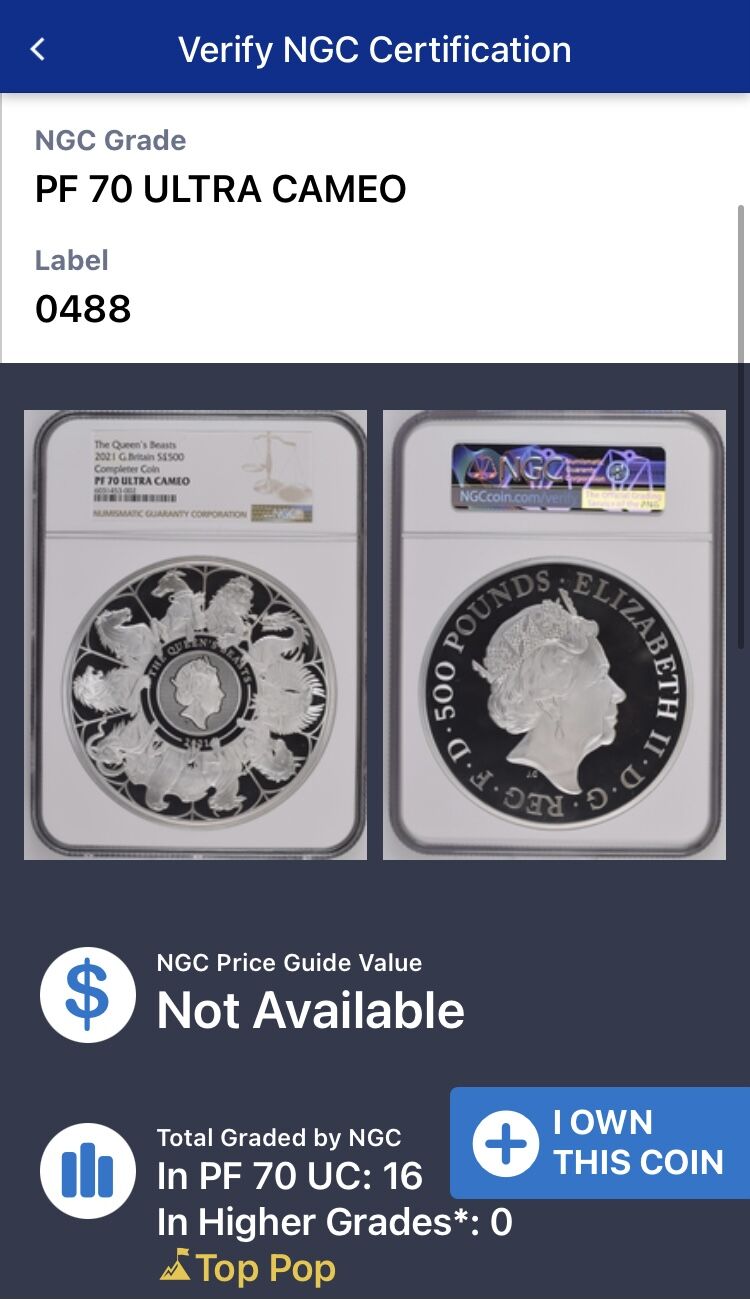View the coin's back slab image

pyautogui.click(x=554, y=634)
